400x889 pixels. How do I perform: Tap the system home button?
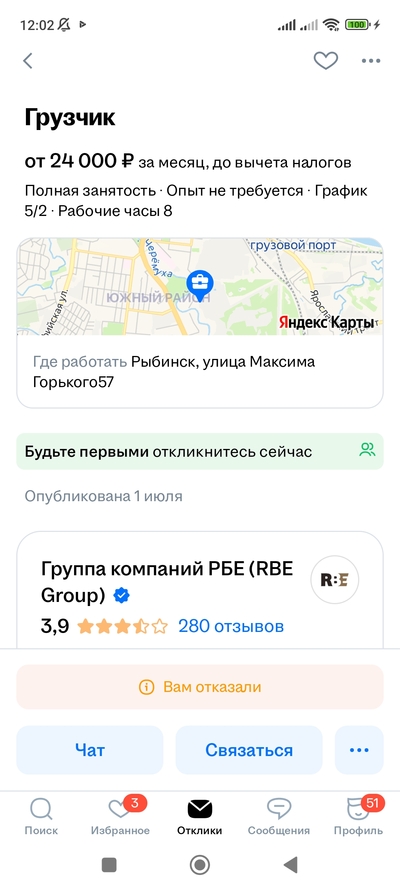click(x=199, y=865)
